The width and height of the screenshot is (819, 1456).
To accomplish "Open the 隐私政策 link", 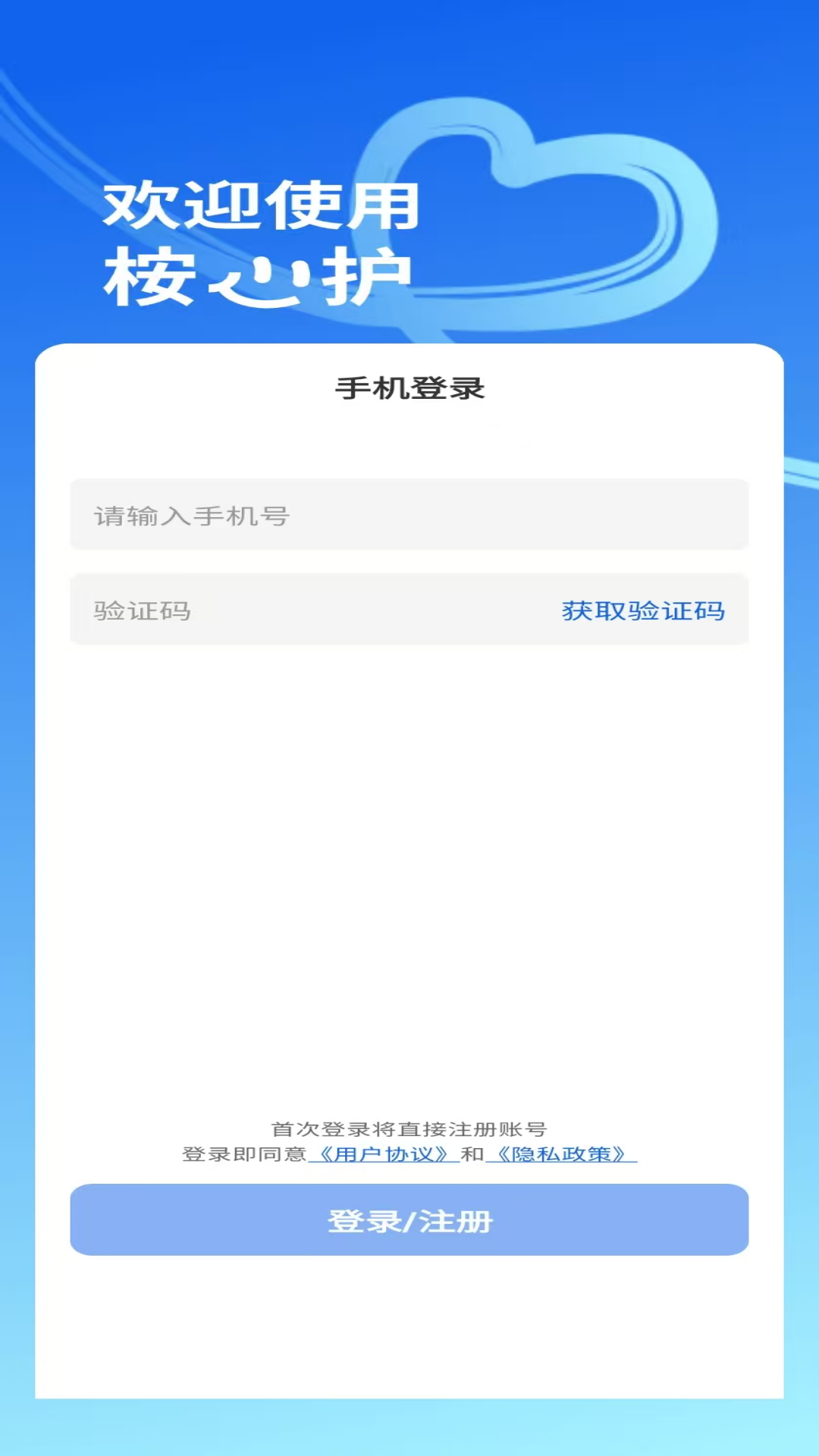I will (561, 1154).
